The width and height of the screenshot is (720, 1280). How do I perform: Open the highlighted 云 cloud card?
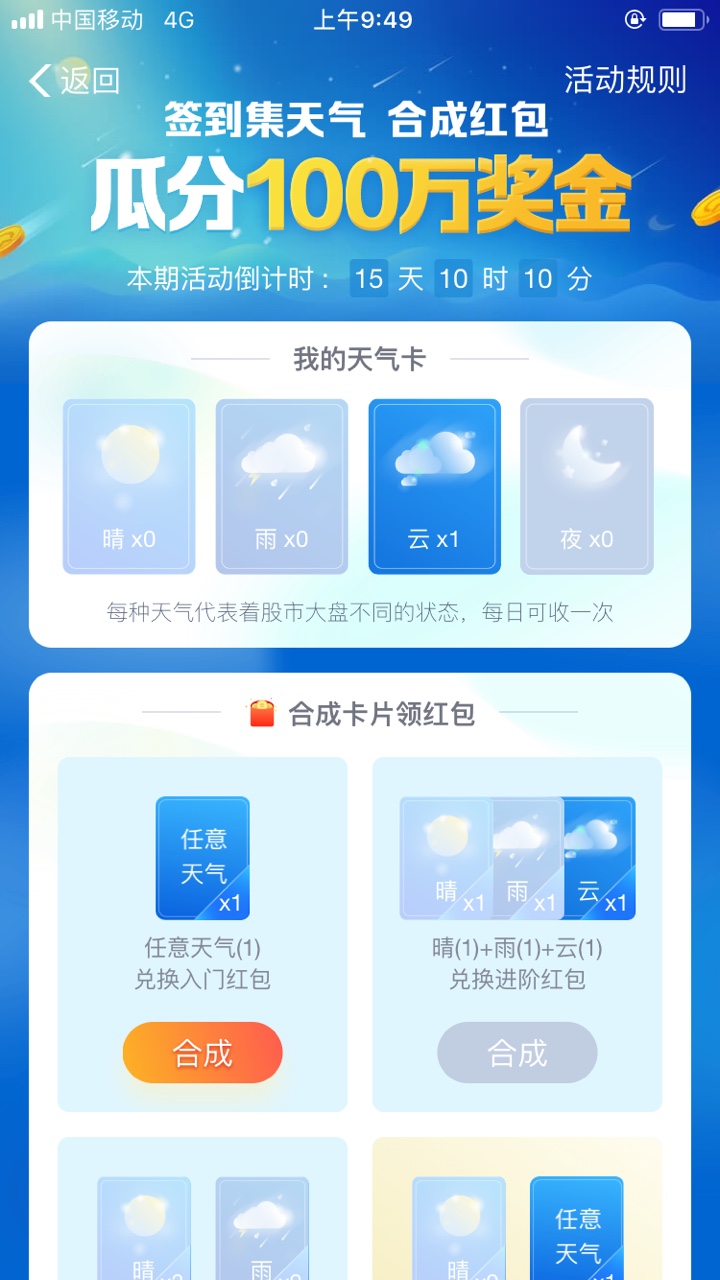(x=434, y=485)
